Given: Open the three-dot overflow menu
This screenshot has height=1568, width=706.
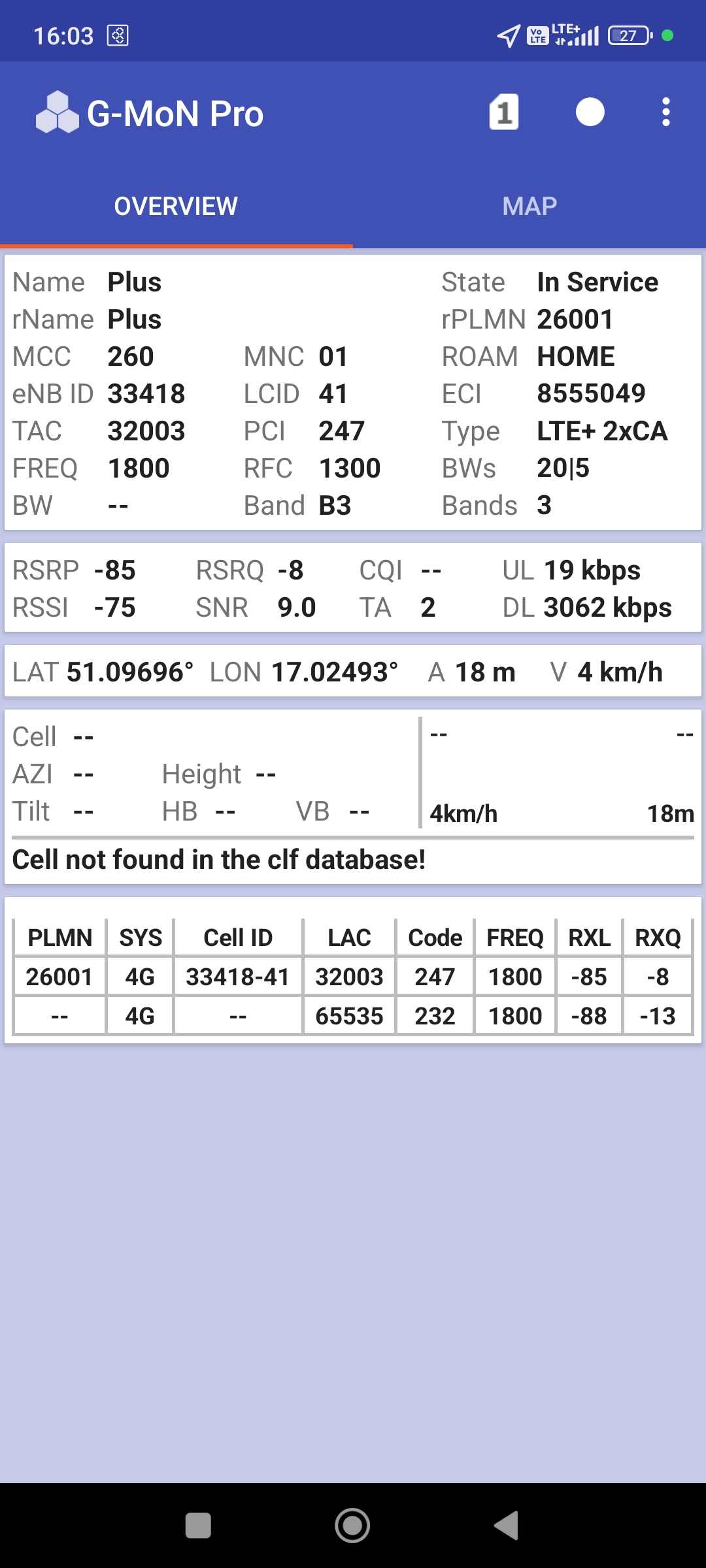Looking at the screenshot, I should click(x=665, y=112).
